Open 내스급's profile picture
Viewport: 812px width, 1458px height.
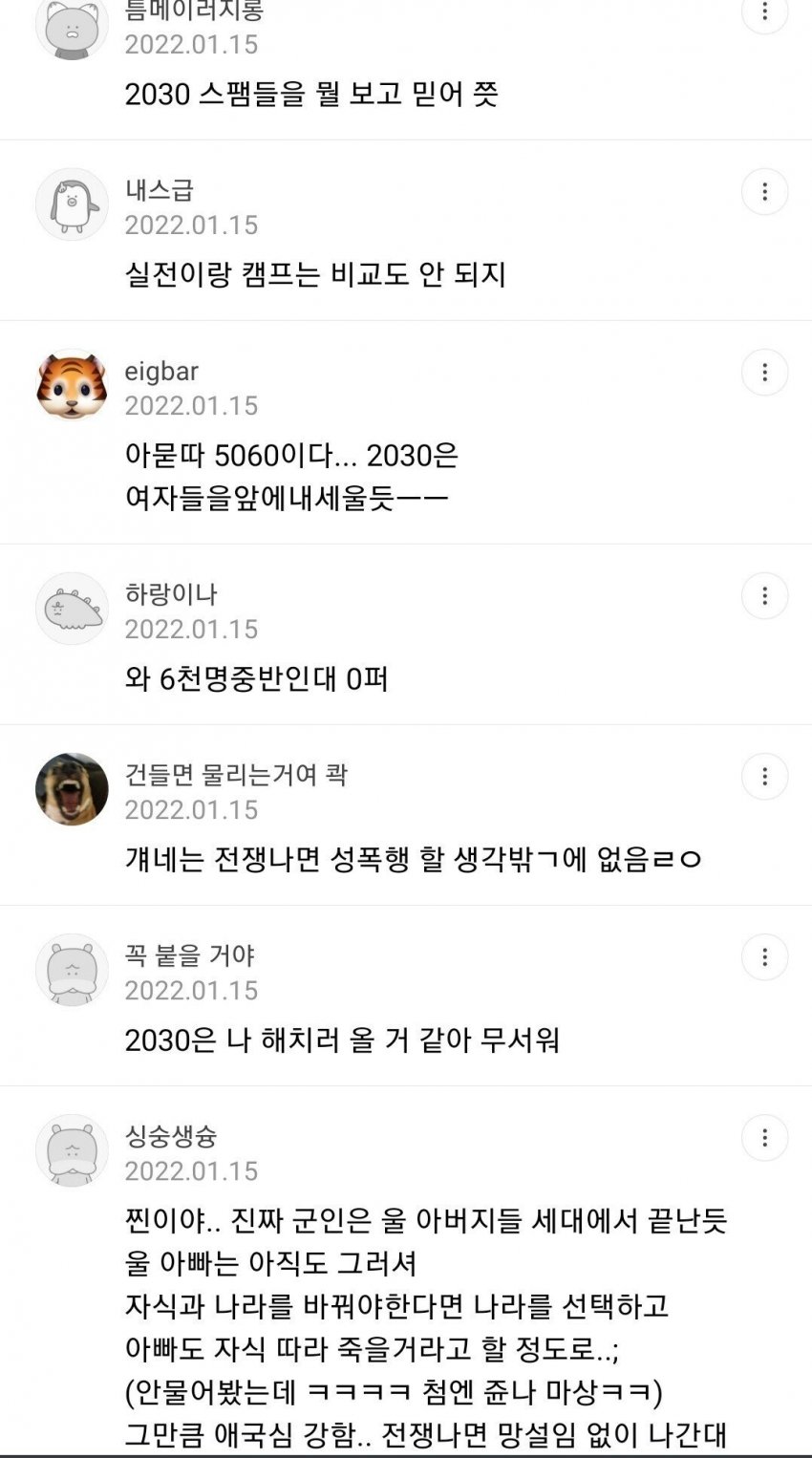click(72, 204)
